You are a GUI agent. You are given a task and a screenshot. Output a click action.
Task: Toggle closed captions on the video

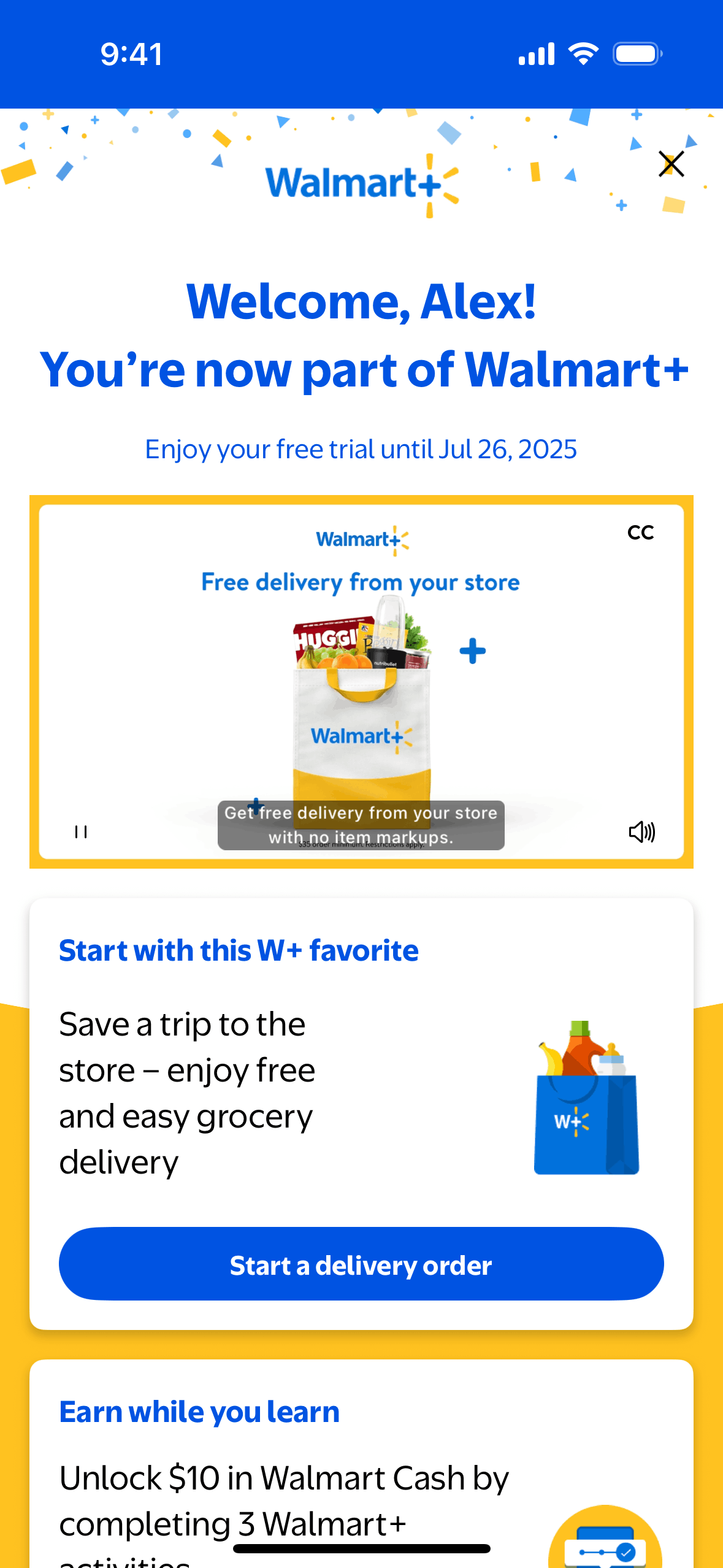tap(641, 532)
